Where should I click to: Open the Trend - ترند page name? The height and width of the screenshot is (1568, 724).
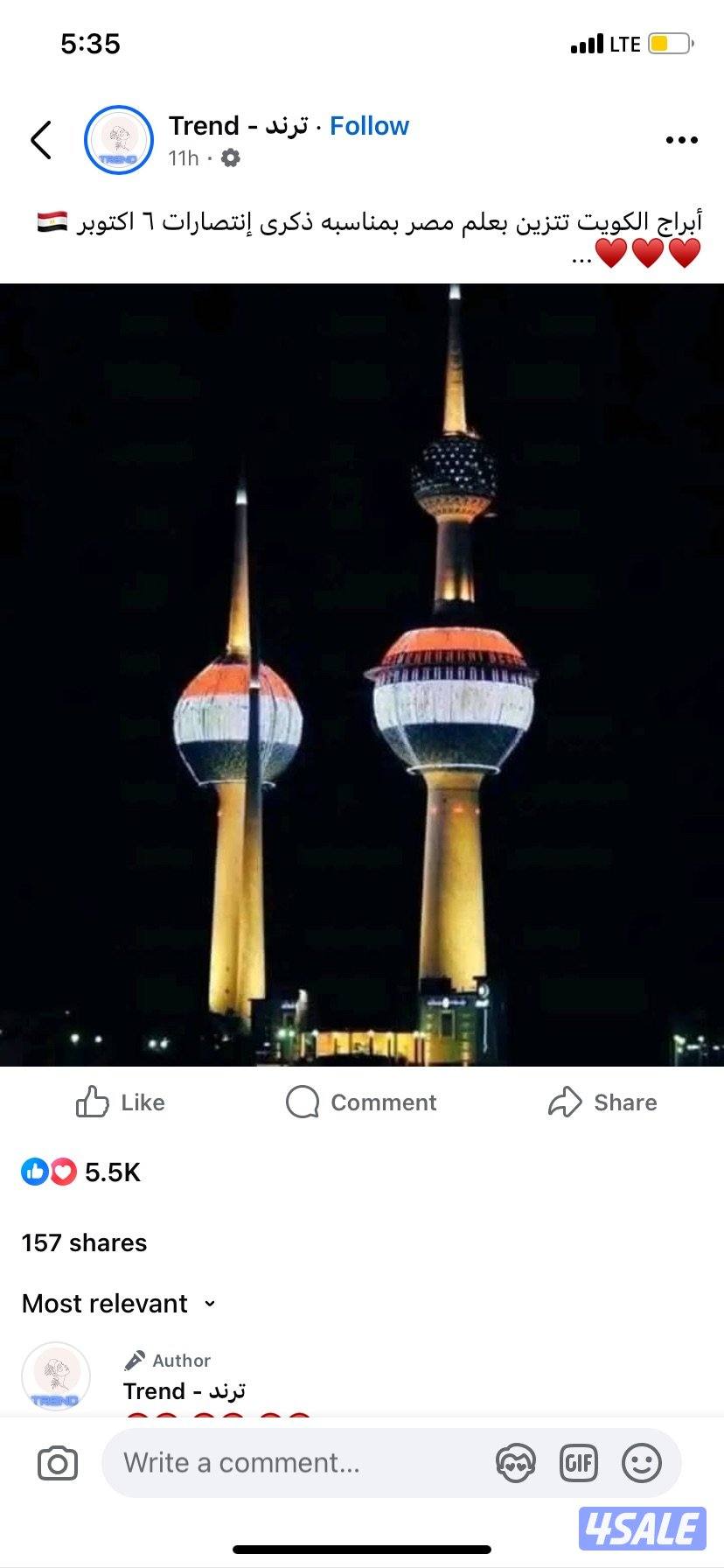[x=237, y=126]
